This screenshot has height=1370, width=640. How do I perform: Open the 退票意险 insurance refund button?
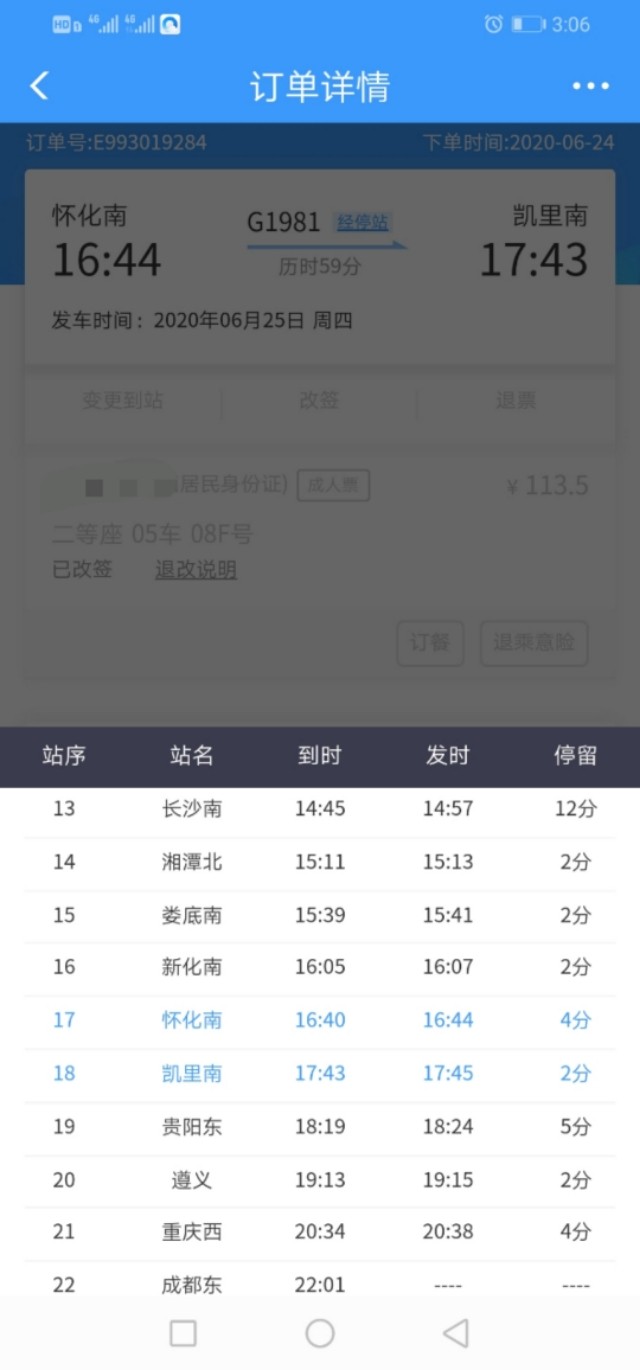(534, 642)
